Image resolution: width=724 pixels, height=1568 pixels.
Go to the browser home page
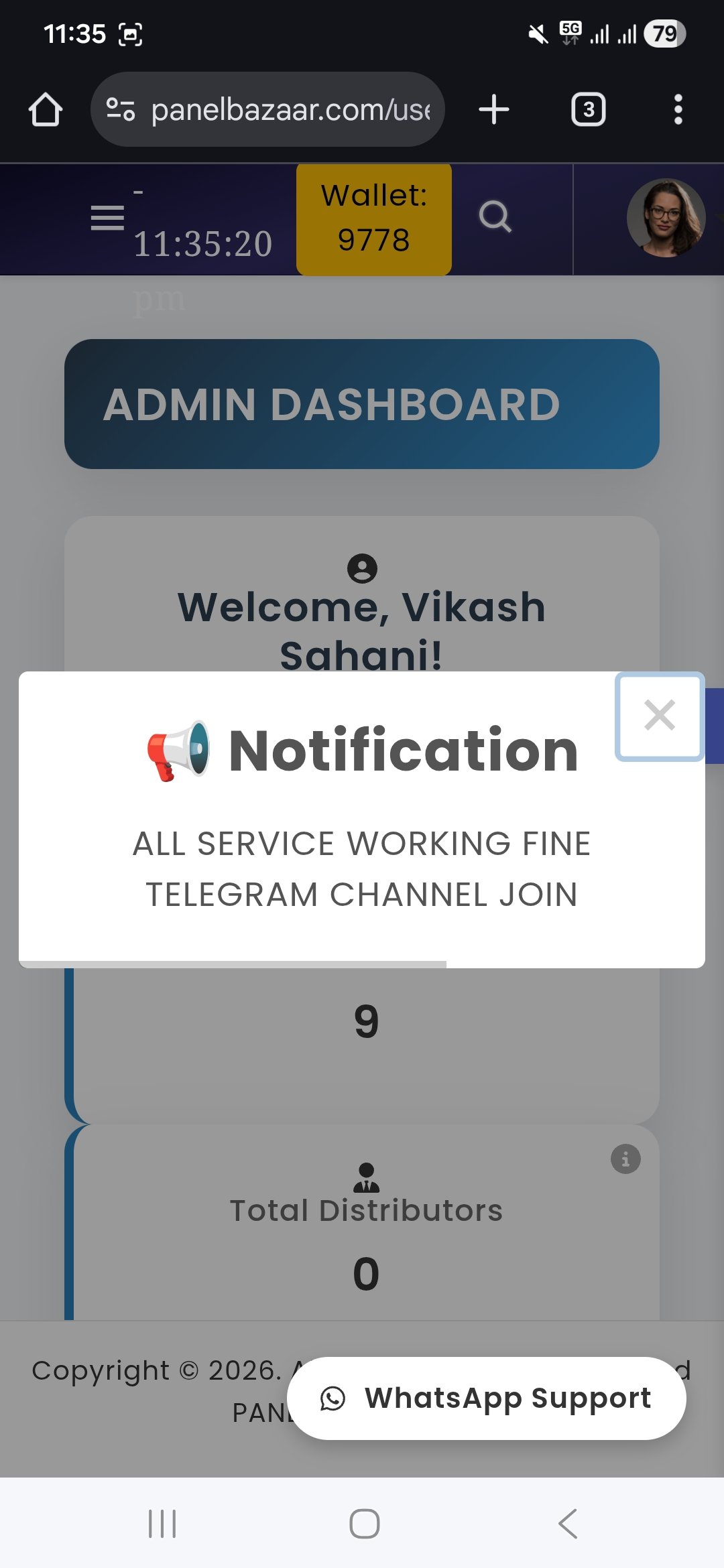pyautogui.click(x=46, y=109)
